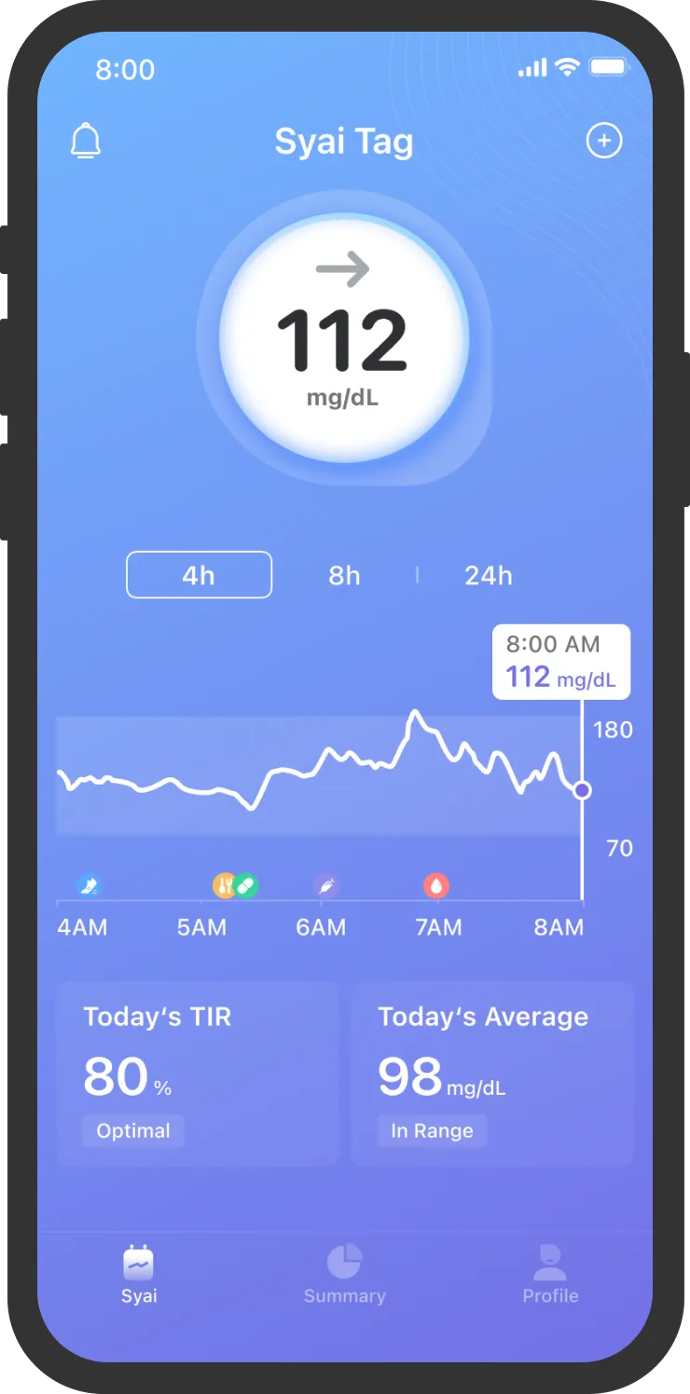Tap the red blood drop marker
The width and height of the screenshot is (690, 1394).
(436, 885)
